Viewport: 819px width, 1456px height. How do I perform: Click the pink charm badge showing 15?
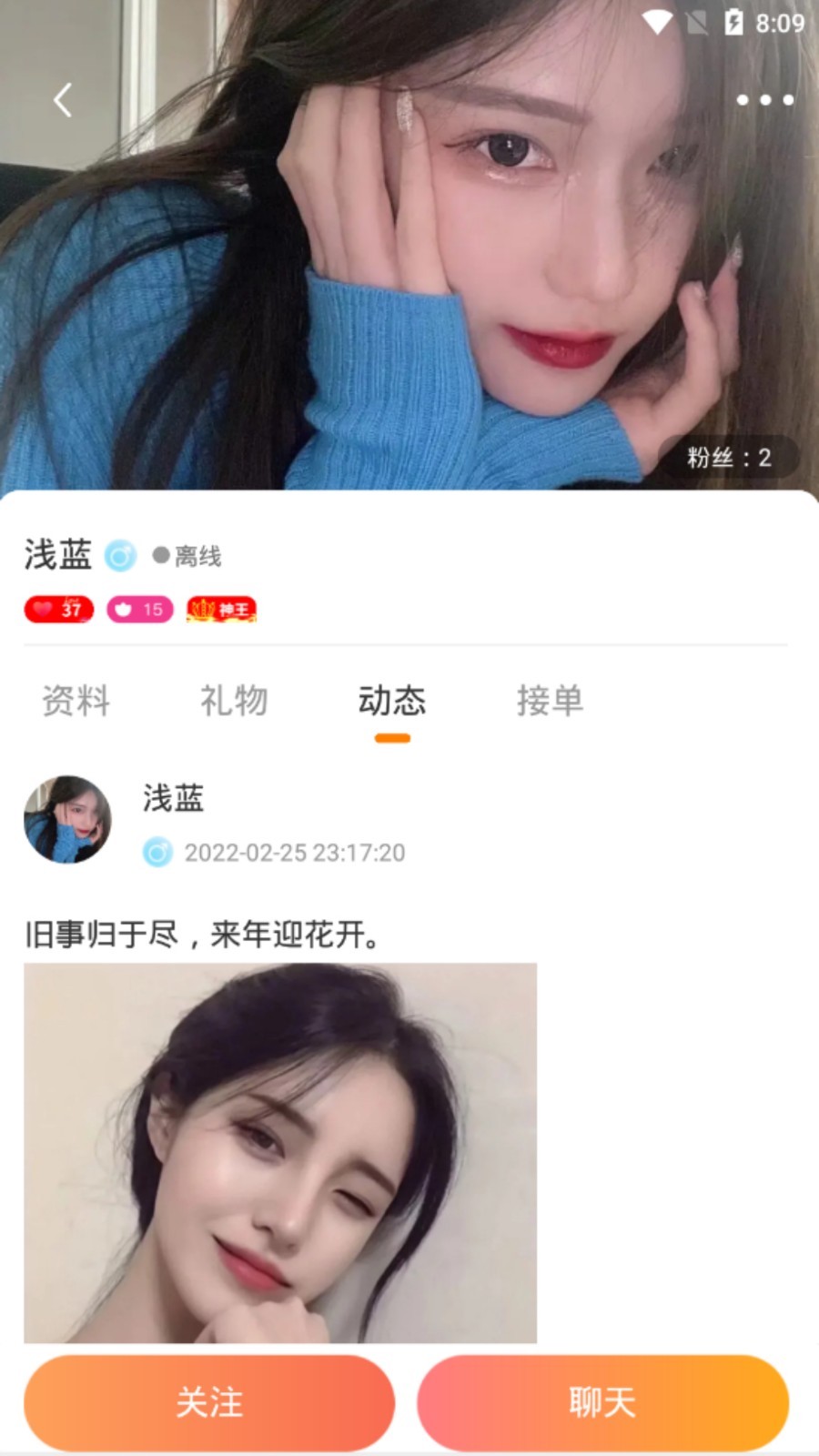point(138,610)
